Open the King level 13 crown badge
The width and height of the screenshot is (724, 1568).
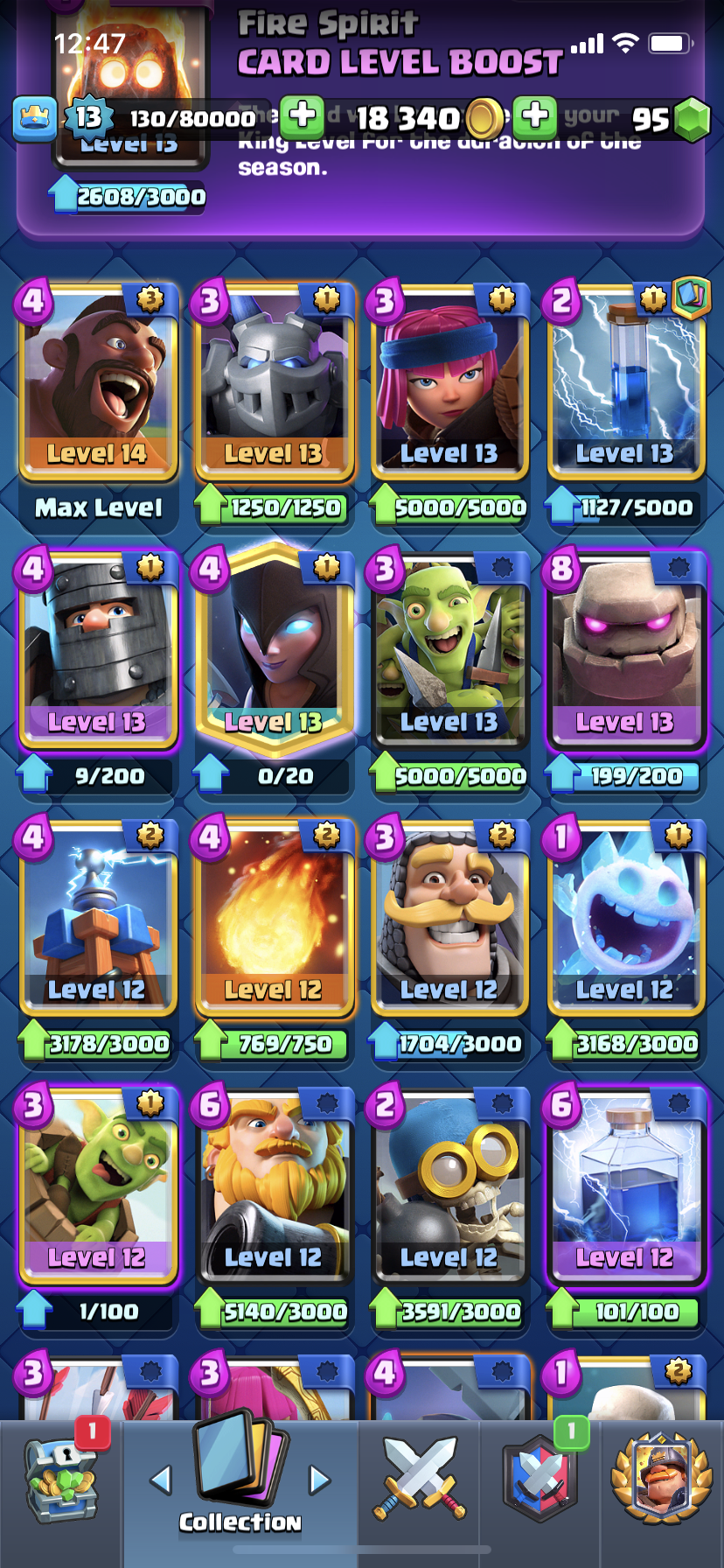click(87, 117)
